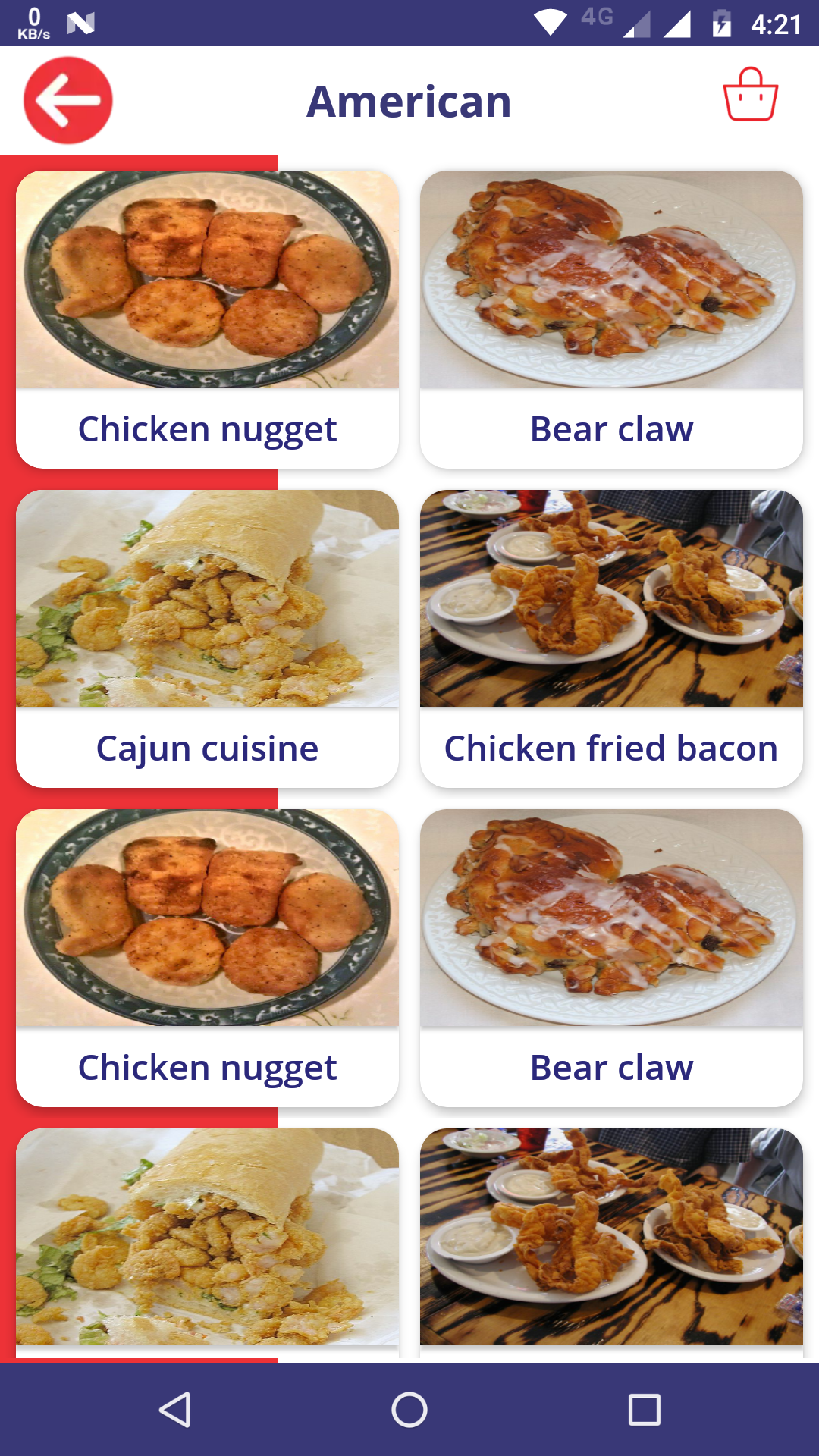The width and height of the screenshot is (819, 1456).
Task: Click the Chicken fried bacon plates photo
Action: [610, 599]
